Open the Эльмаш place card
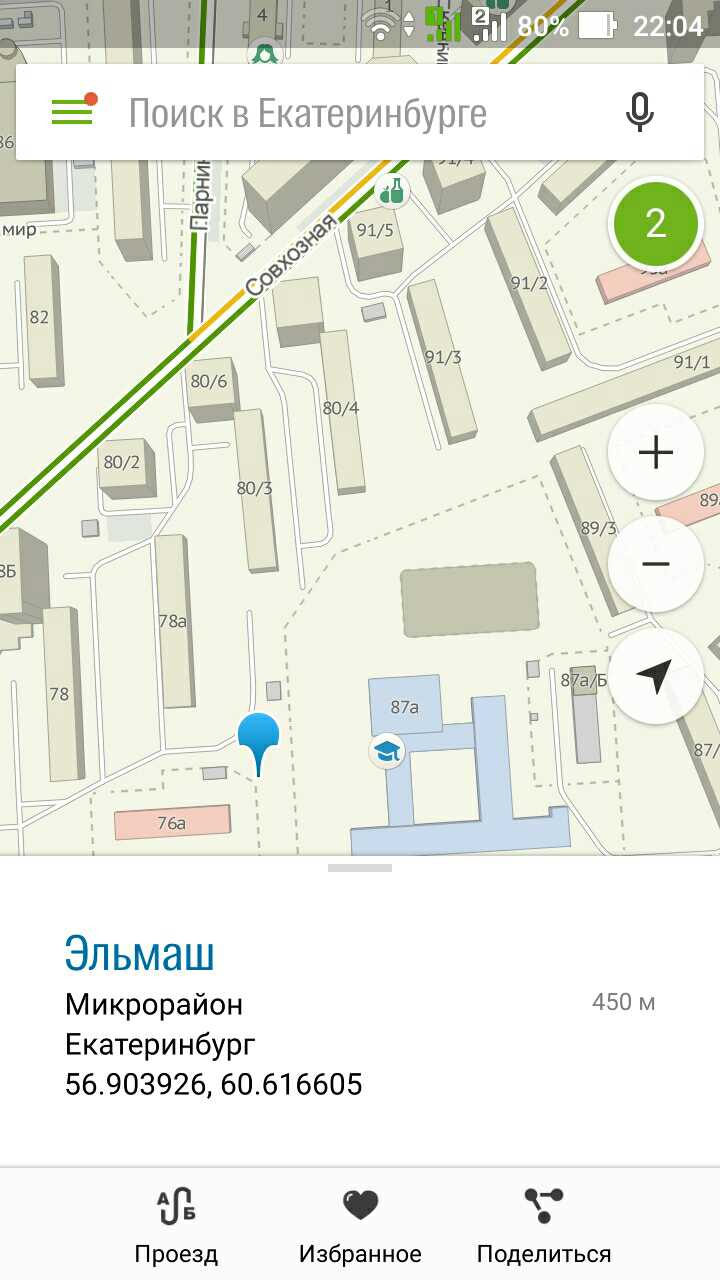720x1280 pixels. pyautogui.click(x=140, y=955)
